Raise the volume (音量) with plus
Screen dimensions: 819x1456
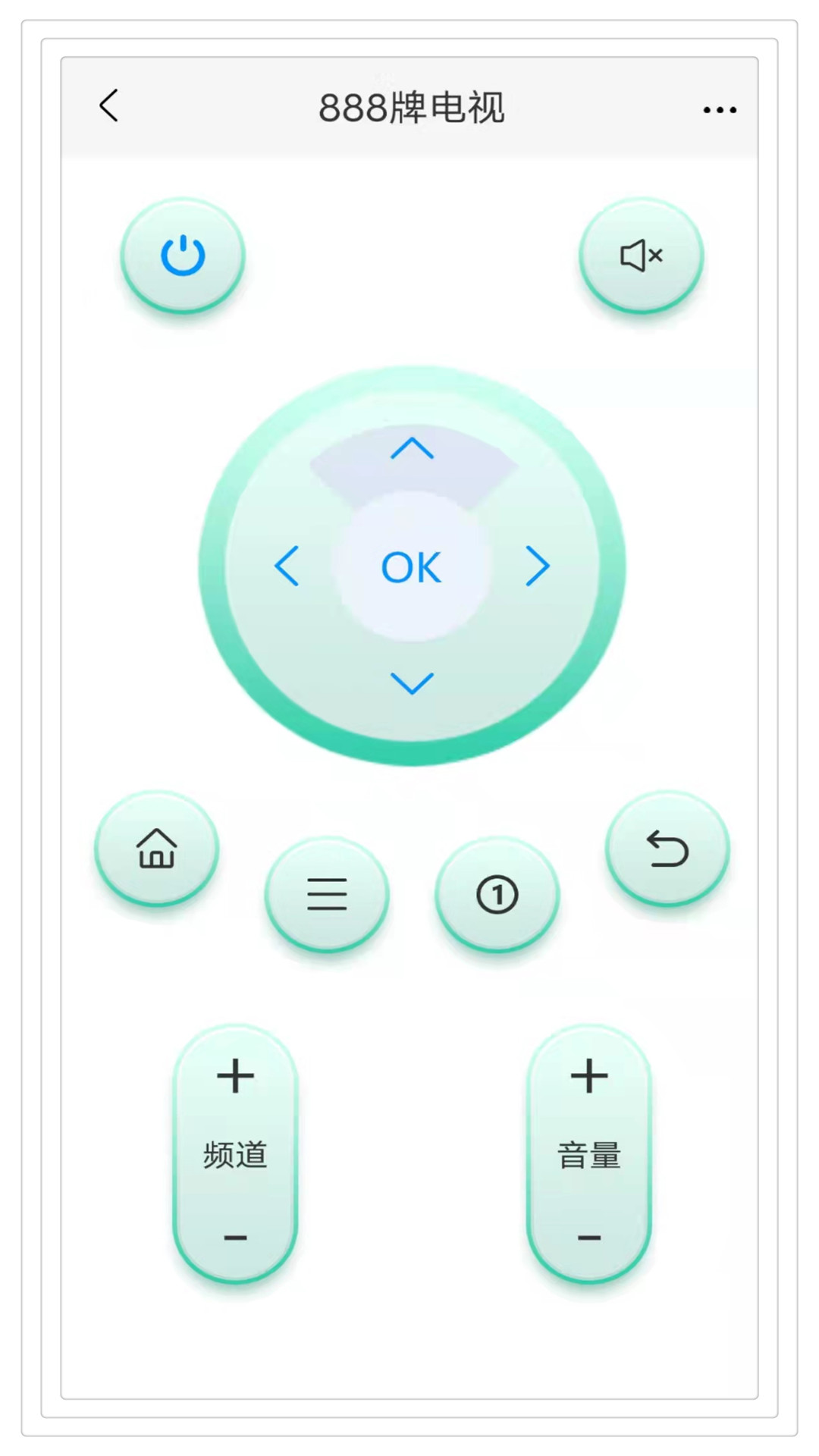[589, 1076]
